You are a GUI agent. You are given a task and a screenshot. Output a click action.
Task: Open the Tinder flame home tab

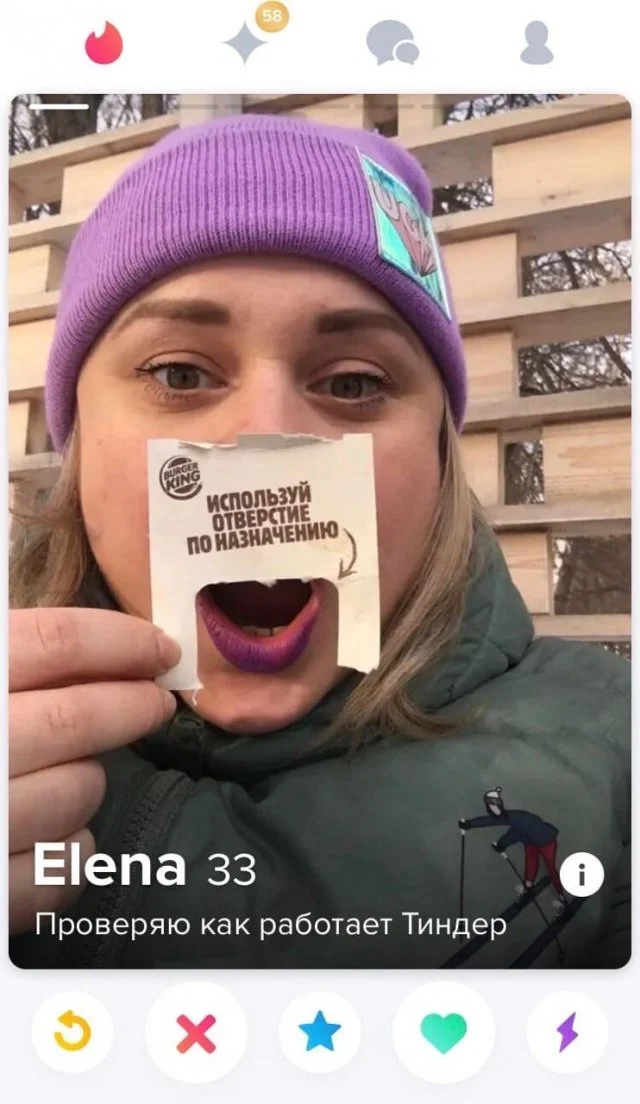point(103,43)
